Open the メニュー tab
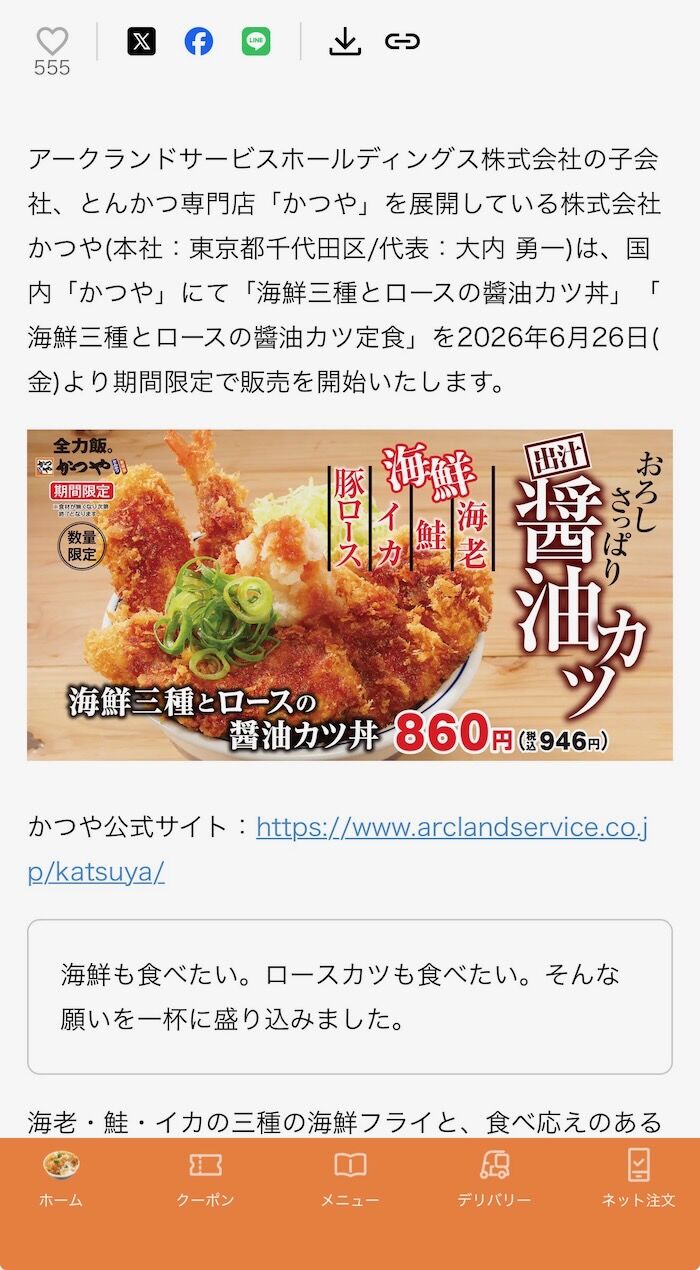Image resolution: width=700 pixels, height=1270 pixels. click(x=350, y=1180)
